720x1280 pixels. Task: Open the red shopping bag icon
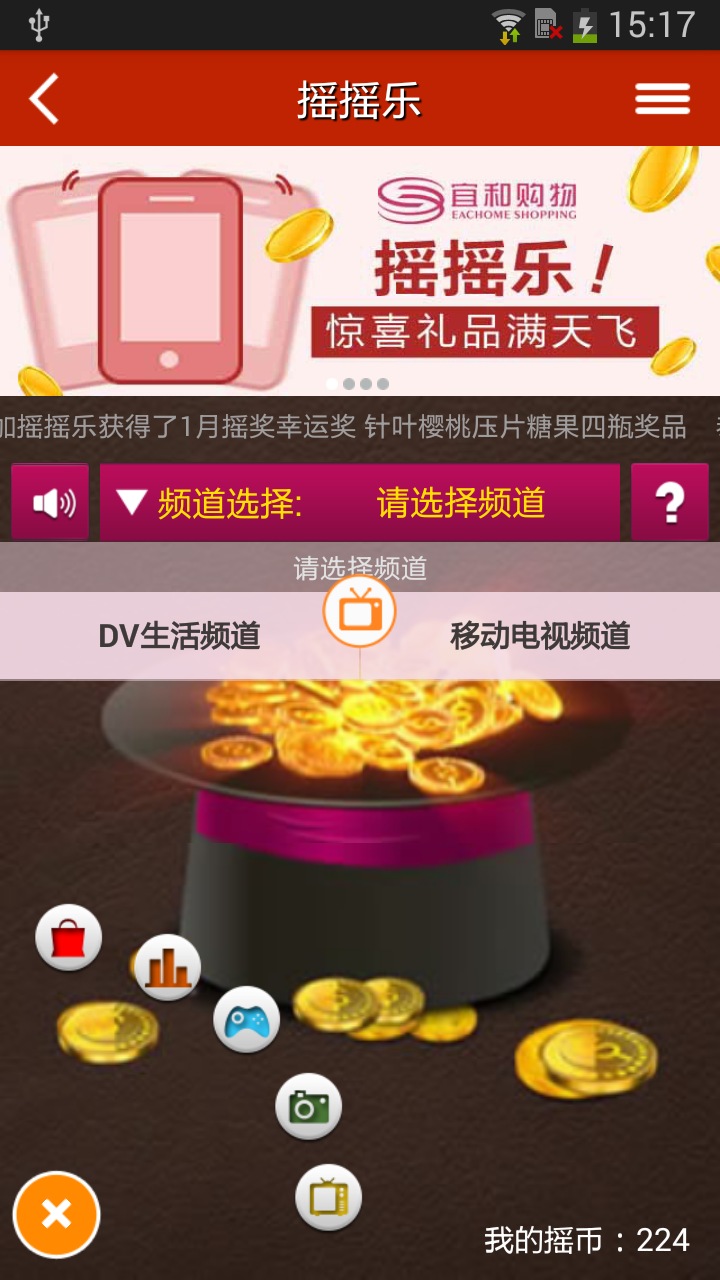pos(68,938)
